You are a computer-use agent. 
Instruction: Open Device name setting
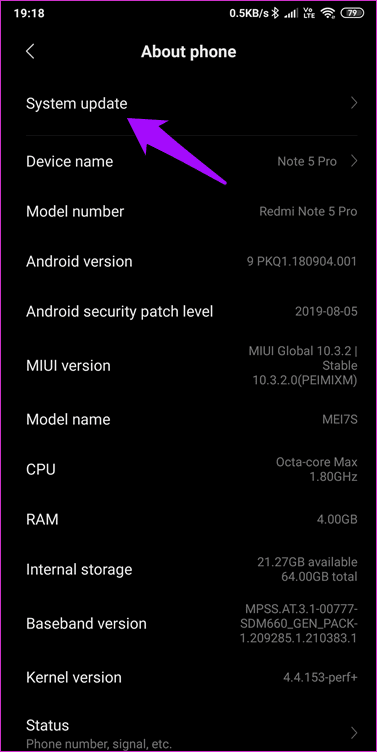[x=191, y=161]
